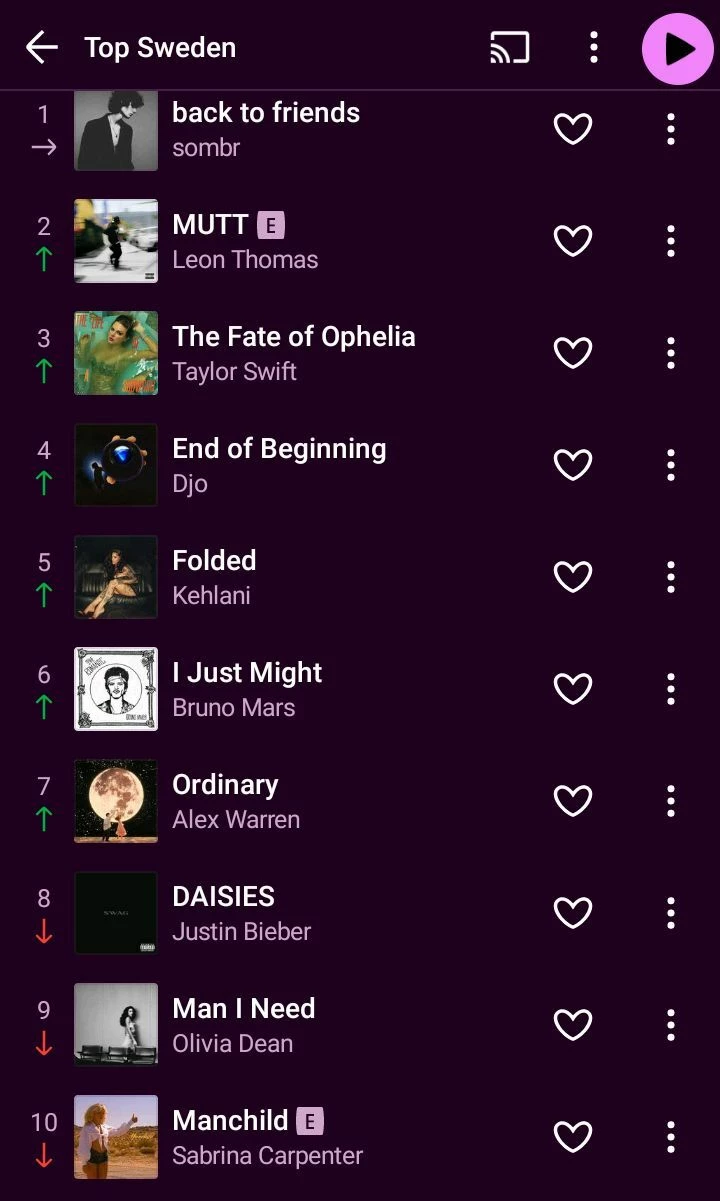Like back to friends by sombr
Viewport: 720px width, 1201px height.
tap(573, 129)
